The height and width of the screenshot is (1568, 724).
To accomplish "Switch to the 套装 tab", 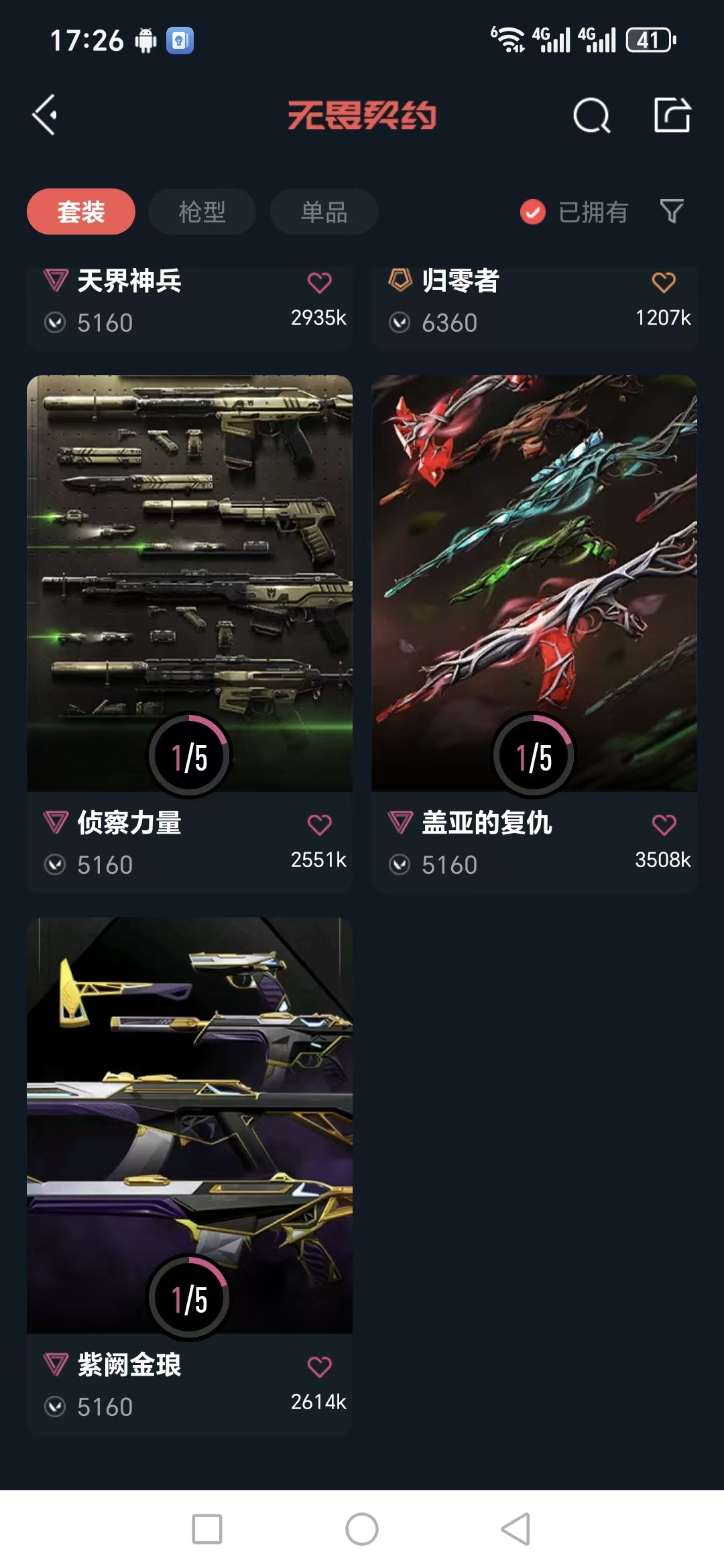I will (81, 212).
